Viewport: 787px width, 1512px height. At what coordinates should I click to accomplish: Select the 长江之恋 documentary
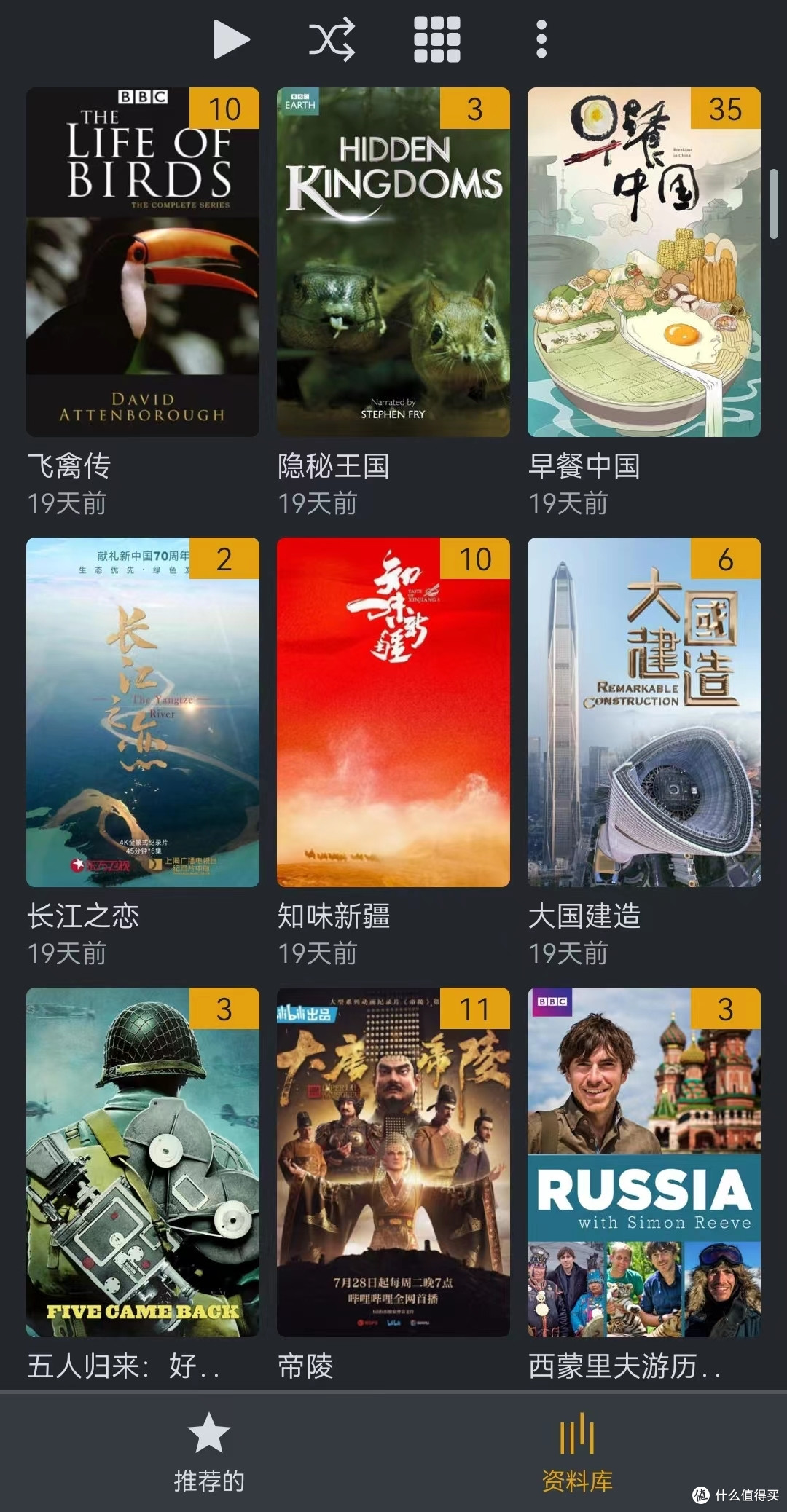pyautogui.click(x=143, y=712)
